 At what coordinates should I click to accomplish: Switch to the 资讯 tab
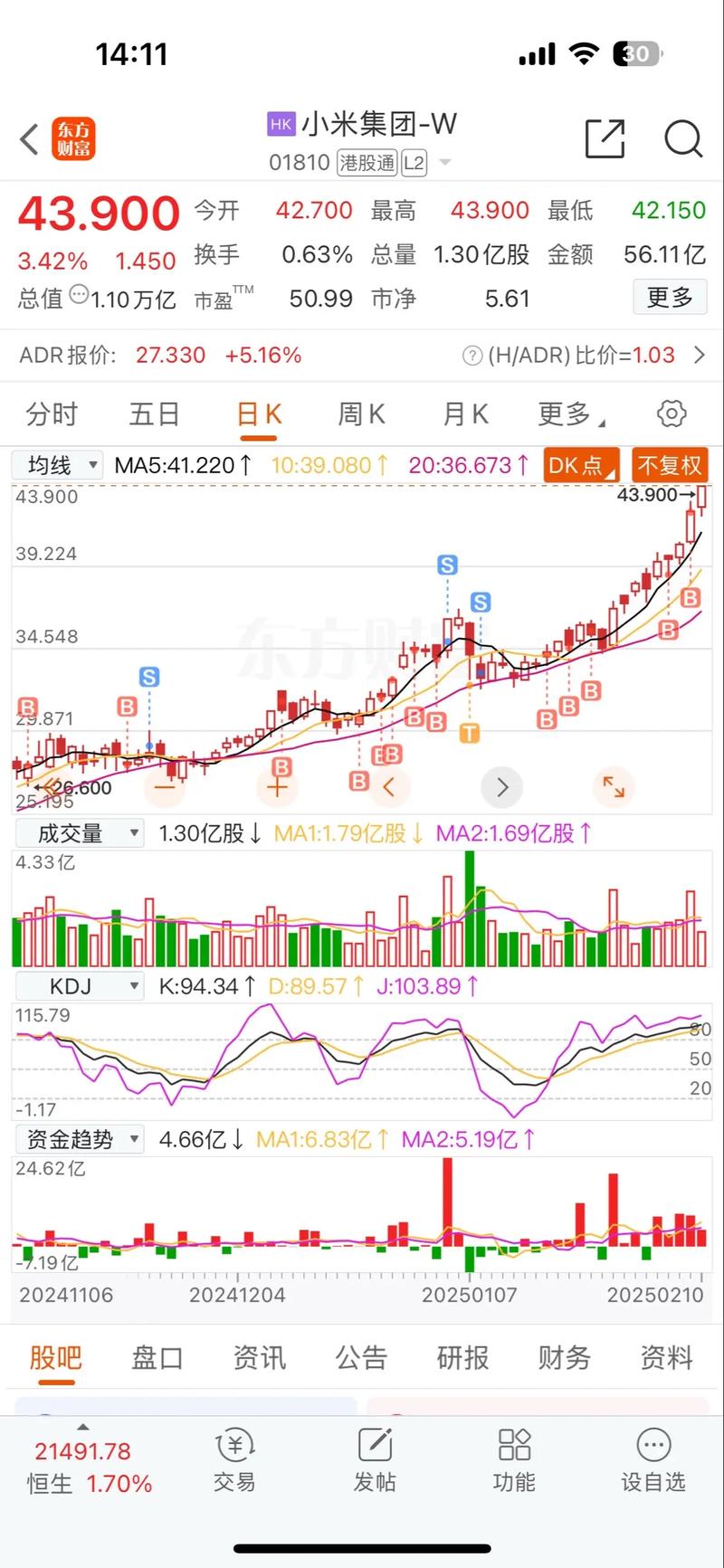[259, 1357]
